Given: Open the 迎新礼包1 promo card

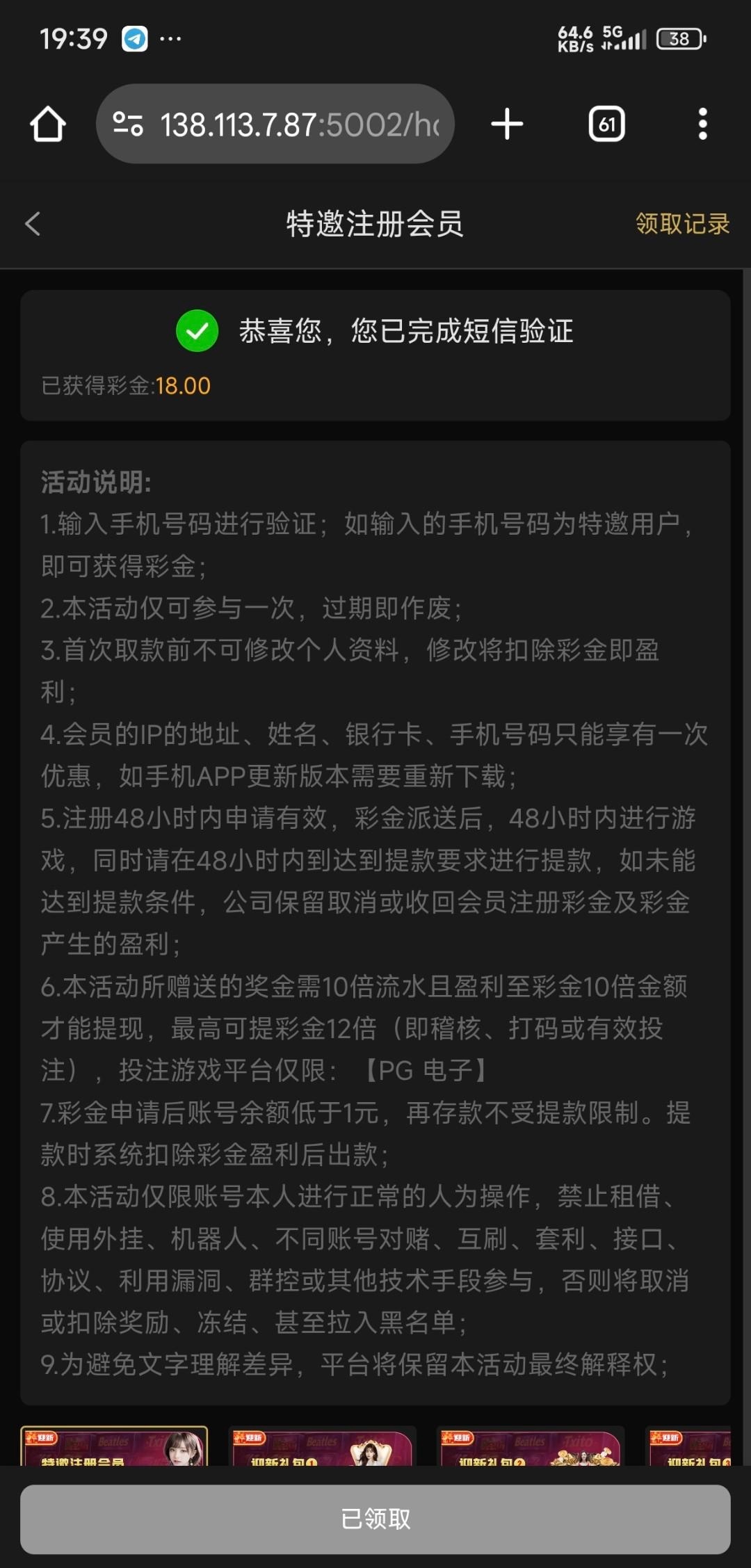Looking at the screenshot, I should coord(323,1447).
